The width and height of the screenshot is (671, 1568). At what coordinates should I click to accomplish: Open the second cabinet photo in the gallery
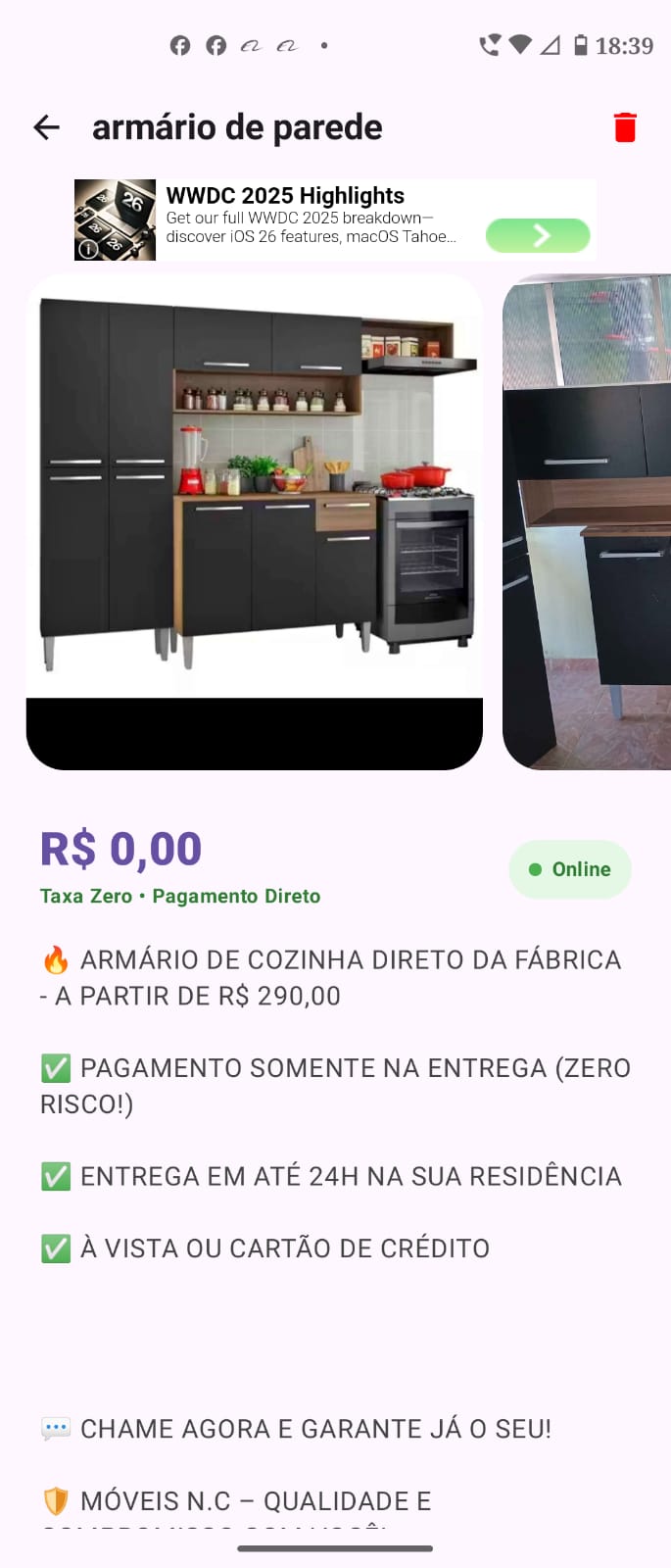click(588, 521)
